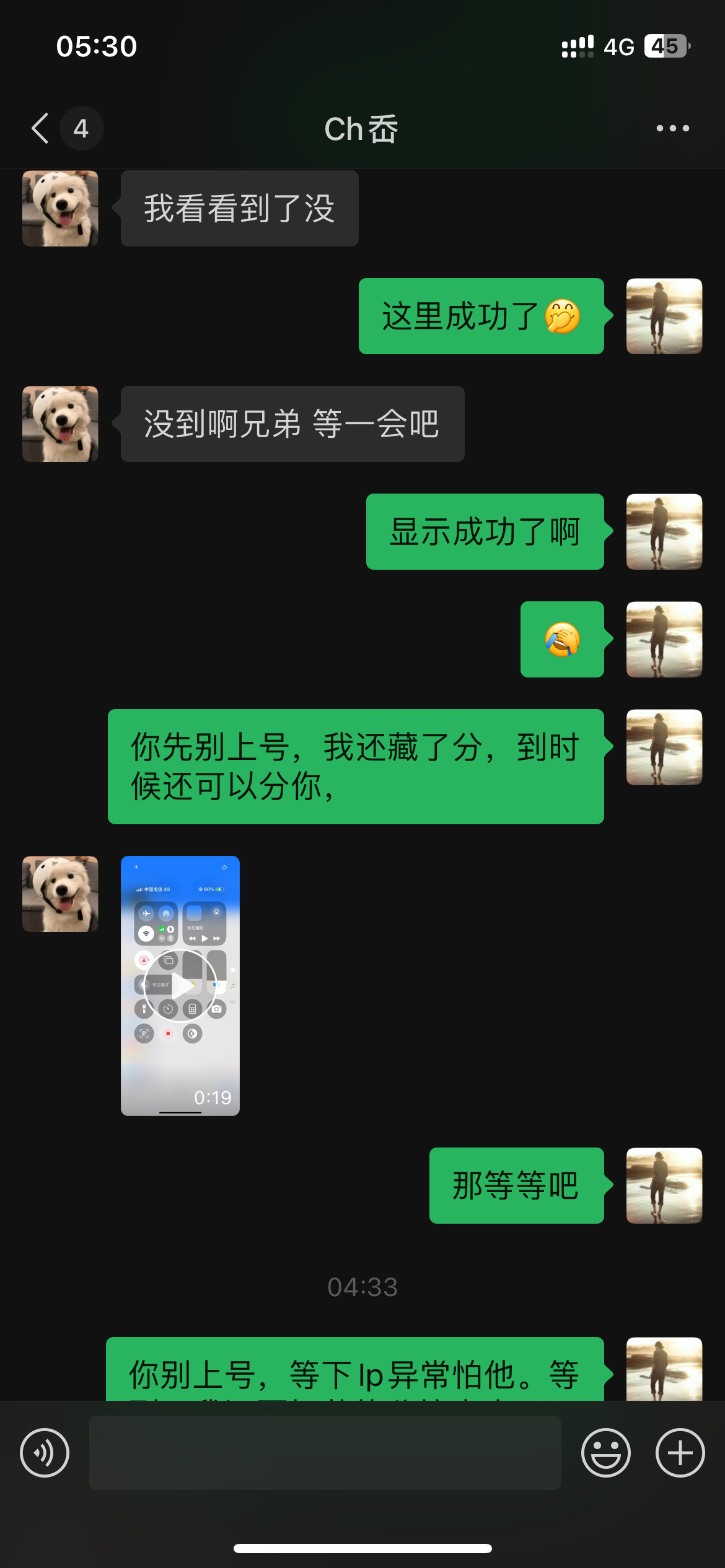This screenshot has width=725, height=1568.
Task: Select the chat title Ch岙
Action: click(362, 128)
